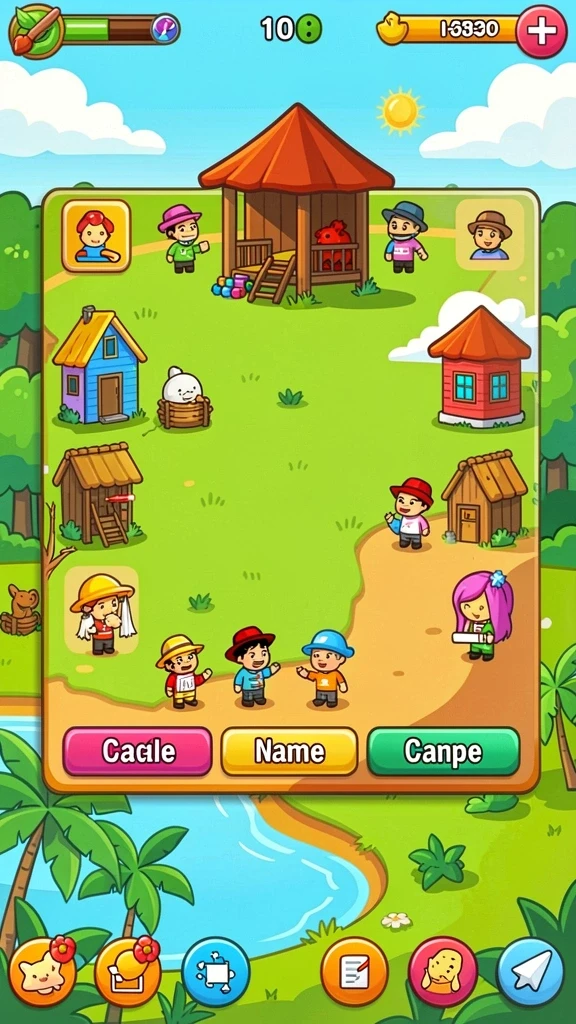Viewport: 576px width, 1024px height.
Task: Tap the paintbrush leaf icon
Action: click(36, 30)
